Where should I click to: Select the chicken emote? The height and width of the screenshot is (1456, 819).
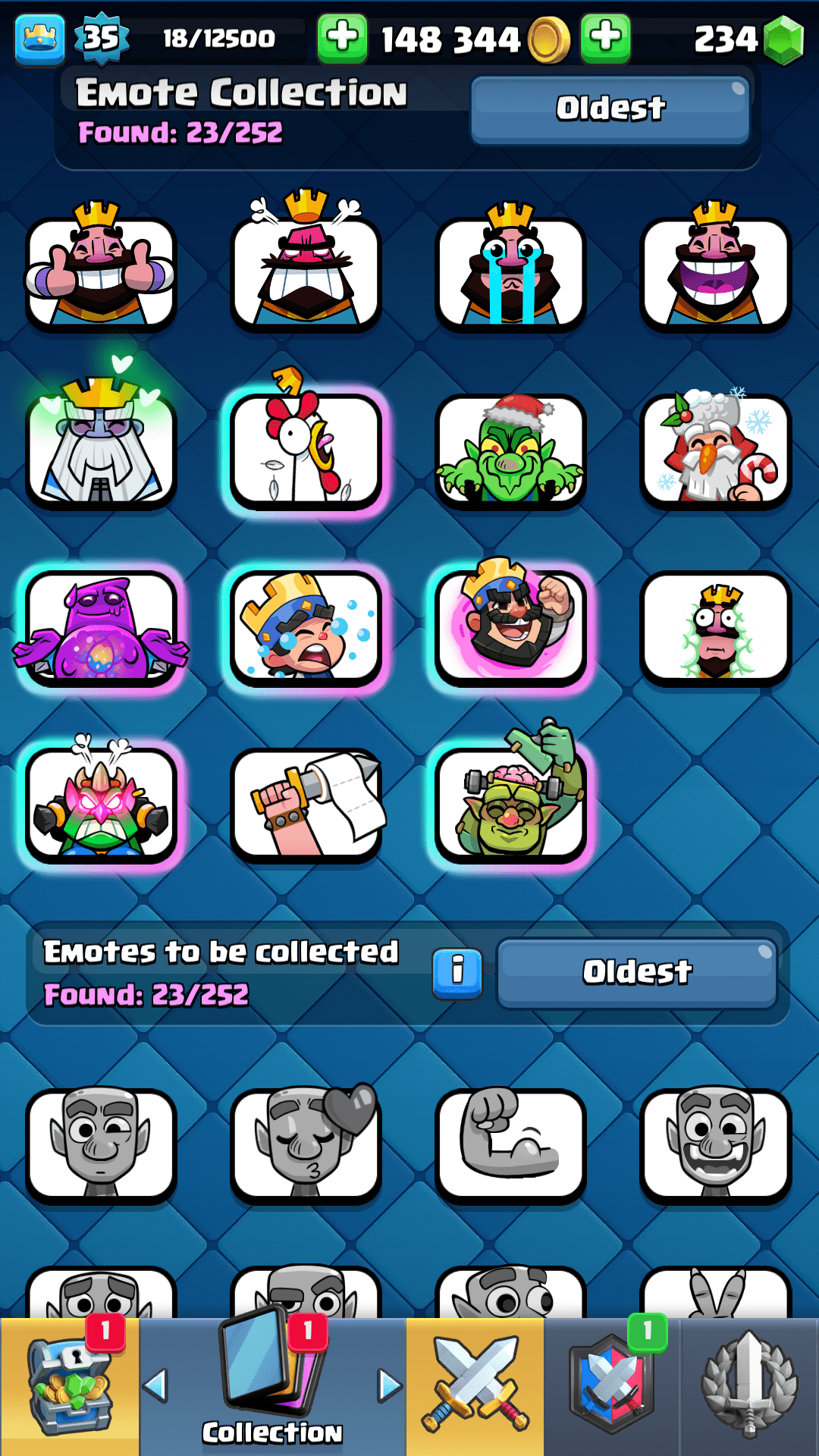tap(306, 449)
